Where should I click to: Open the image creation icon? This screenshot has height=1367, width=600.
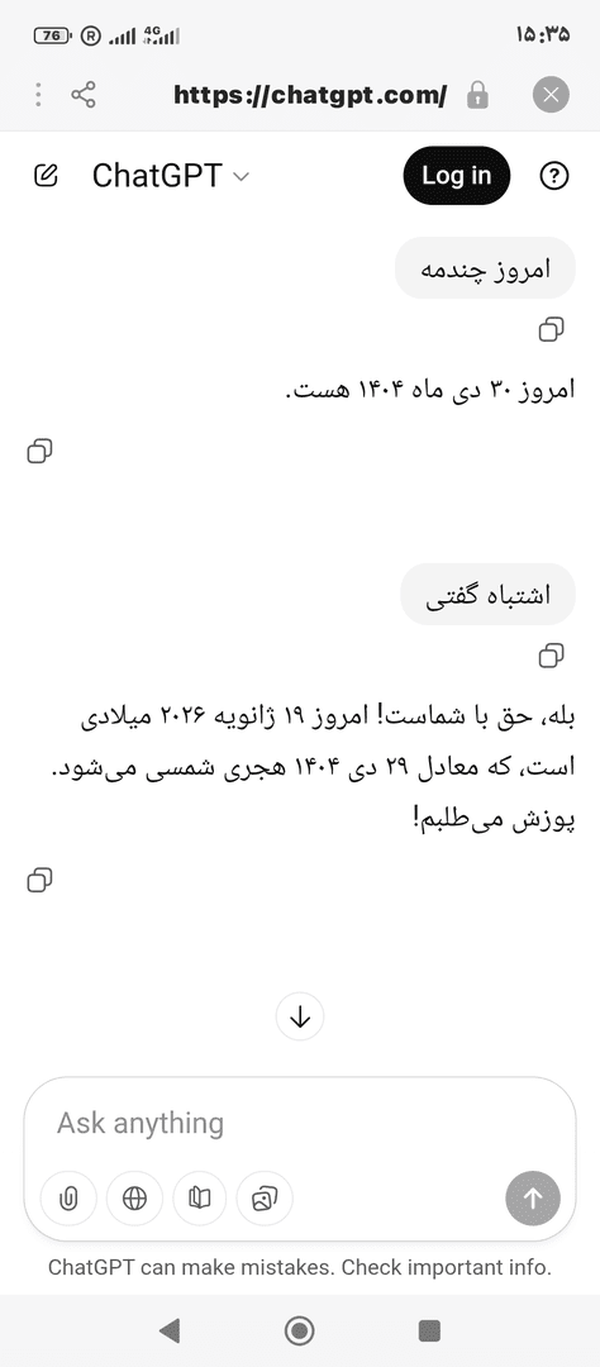(x=264, y=1198)
